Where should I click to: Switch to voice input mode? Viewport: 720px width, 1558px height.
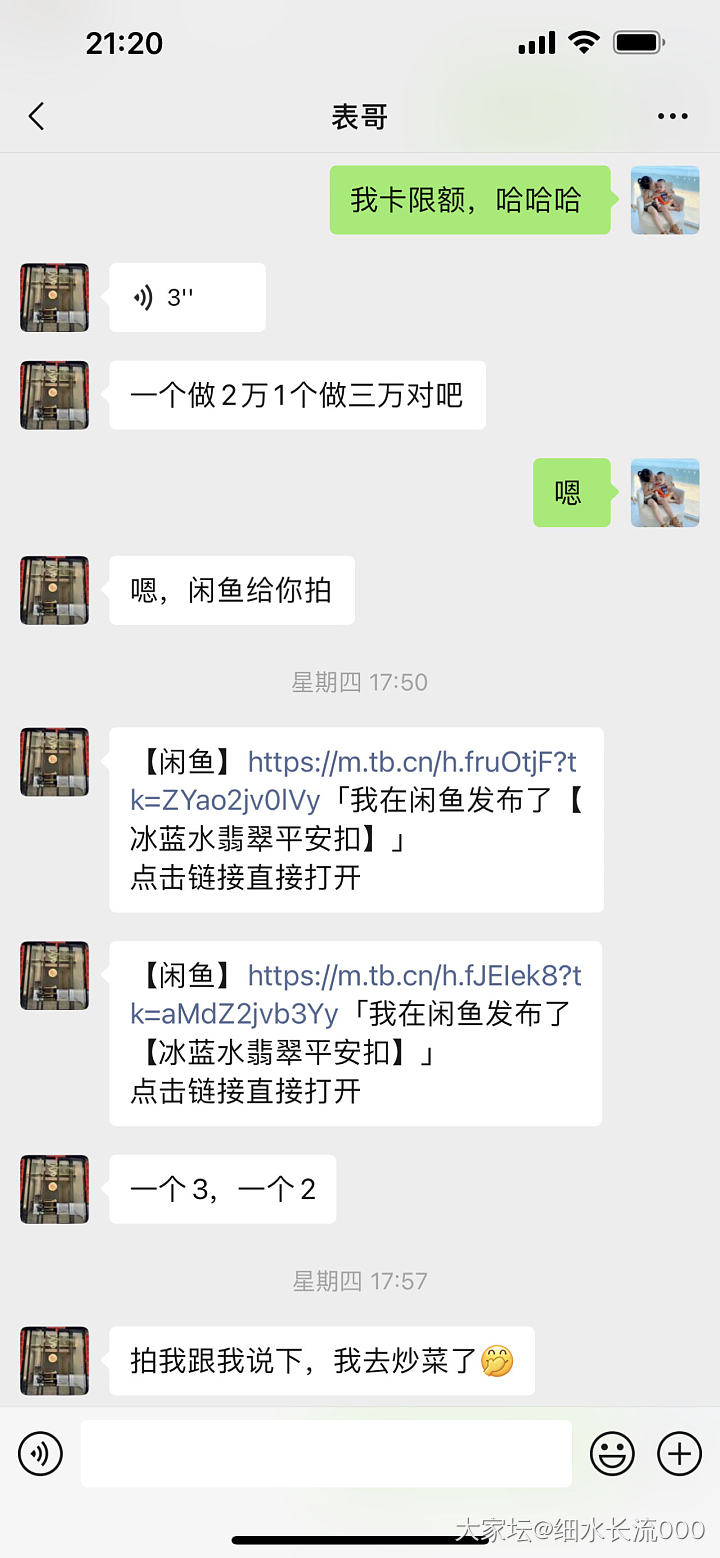40,1453
